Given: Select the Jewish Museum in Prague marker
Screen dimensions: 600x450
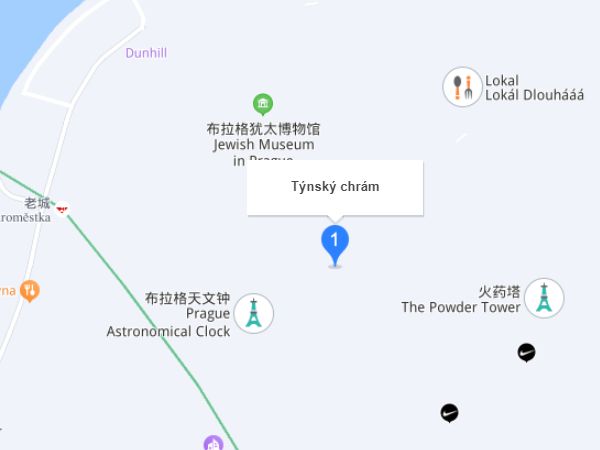Looking at the screenshot, I should coord(263,103).
